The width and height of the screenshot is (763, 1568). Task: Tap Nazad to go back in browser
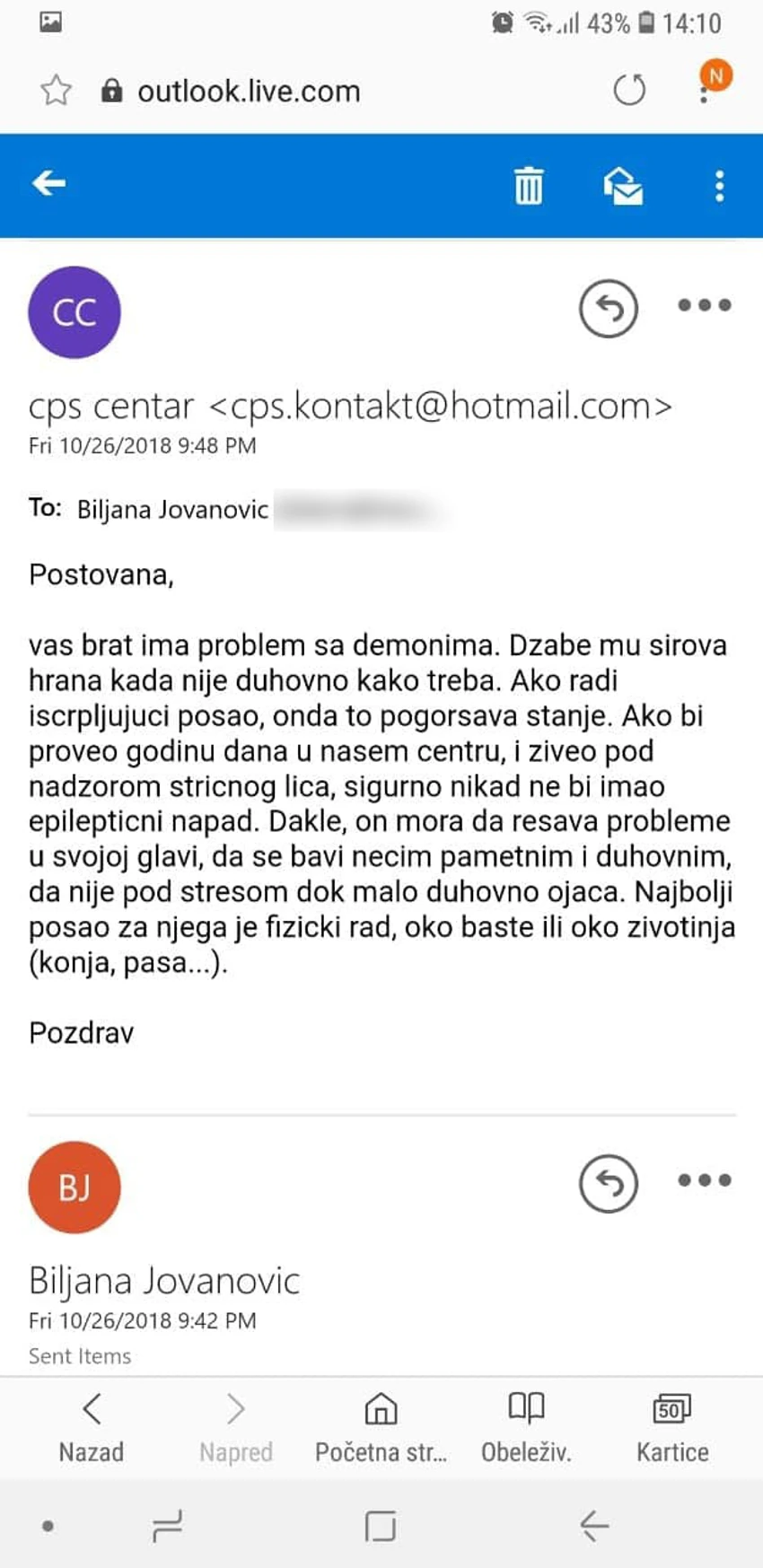[x=92, y=1428]
